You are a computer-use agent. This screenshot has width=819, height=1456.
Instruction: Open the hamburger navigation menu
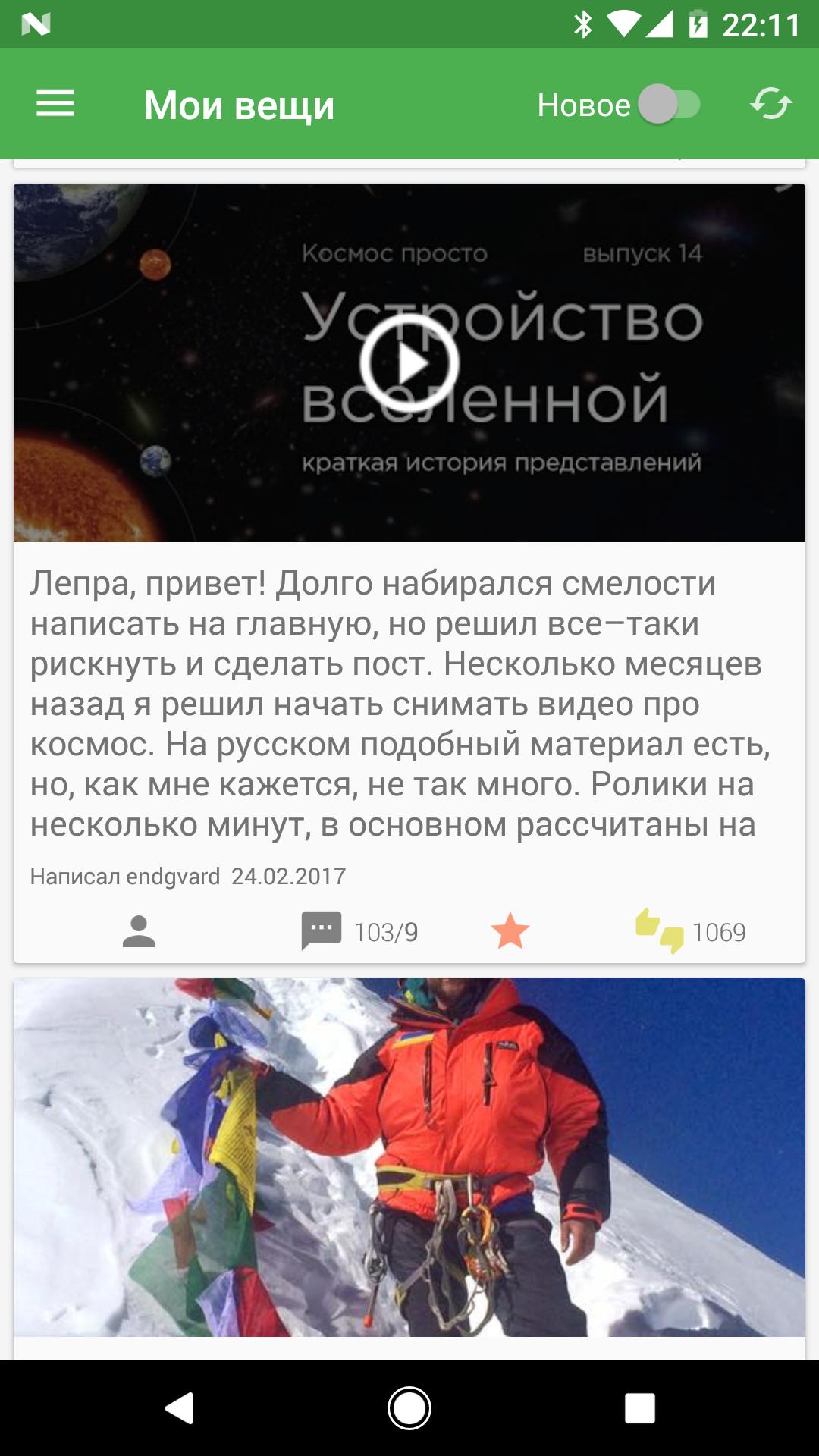tap(55, 104)
